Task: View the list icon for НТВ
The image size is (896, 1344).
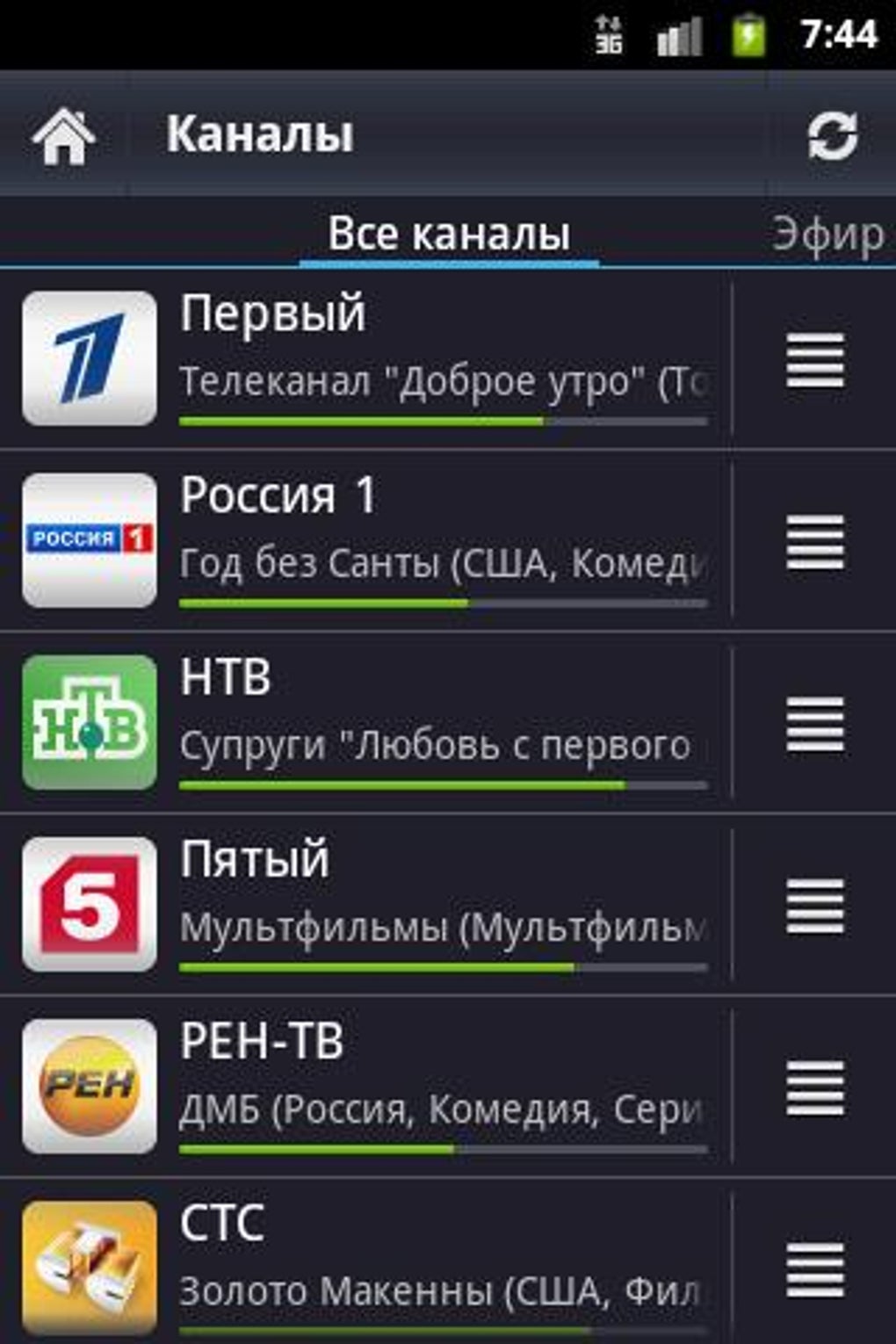Action: 815,724
